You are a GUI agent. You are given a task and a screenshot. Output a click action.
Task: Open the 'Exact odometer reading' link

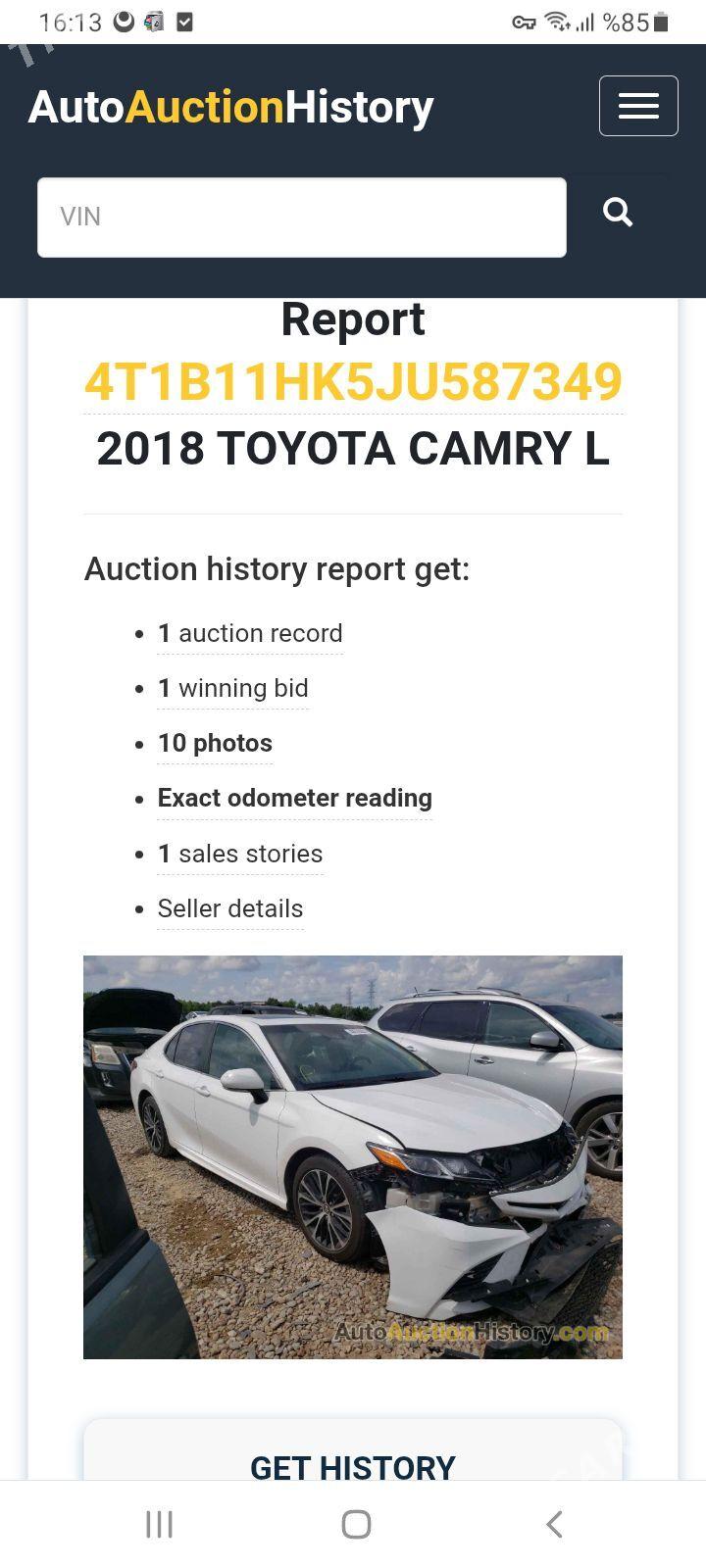pos(294,798)
